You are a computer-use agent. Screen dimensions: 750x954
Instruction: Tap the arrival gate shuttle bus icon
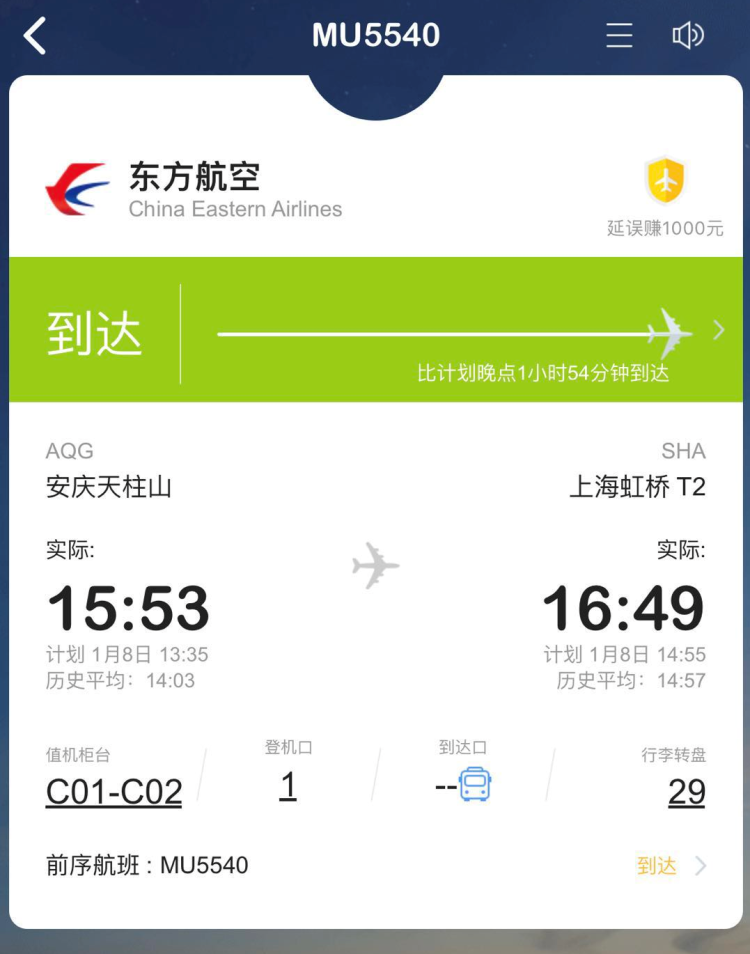point(475,785)
